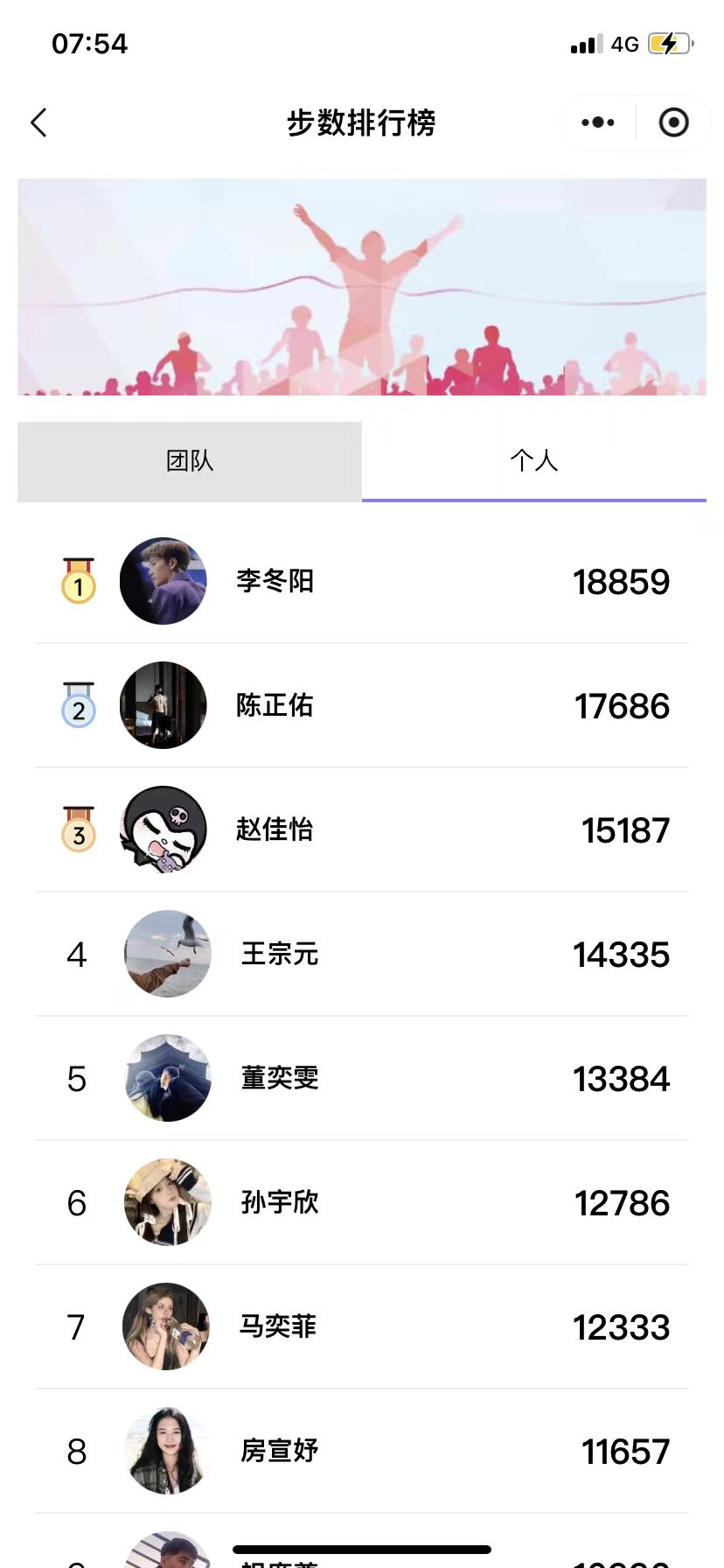Go back from the 步数排行榜 page
The height and width of the screenshot is (1568, 724).
[38, 122]
